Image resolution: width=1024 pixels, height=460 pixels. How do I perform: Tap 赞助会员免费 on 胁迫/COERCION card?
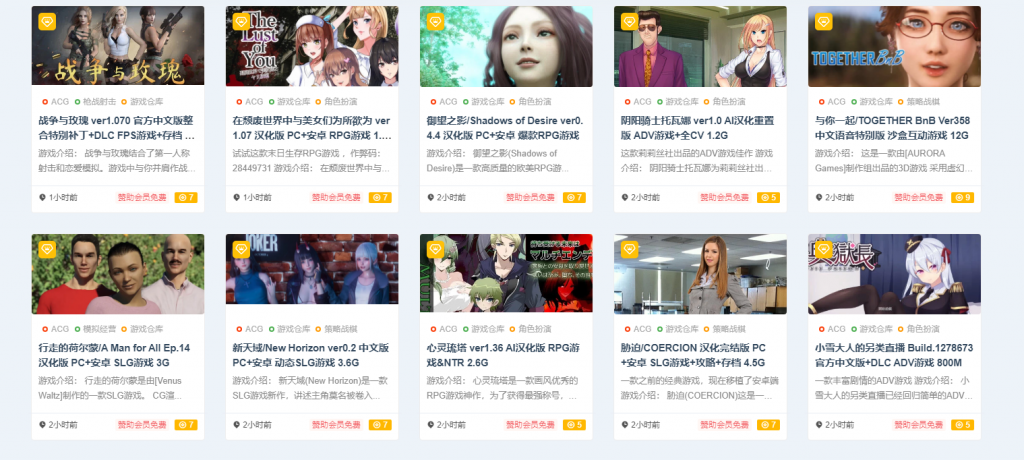coord(724,425)
